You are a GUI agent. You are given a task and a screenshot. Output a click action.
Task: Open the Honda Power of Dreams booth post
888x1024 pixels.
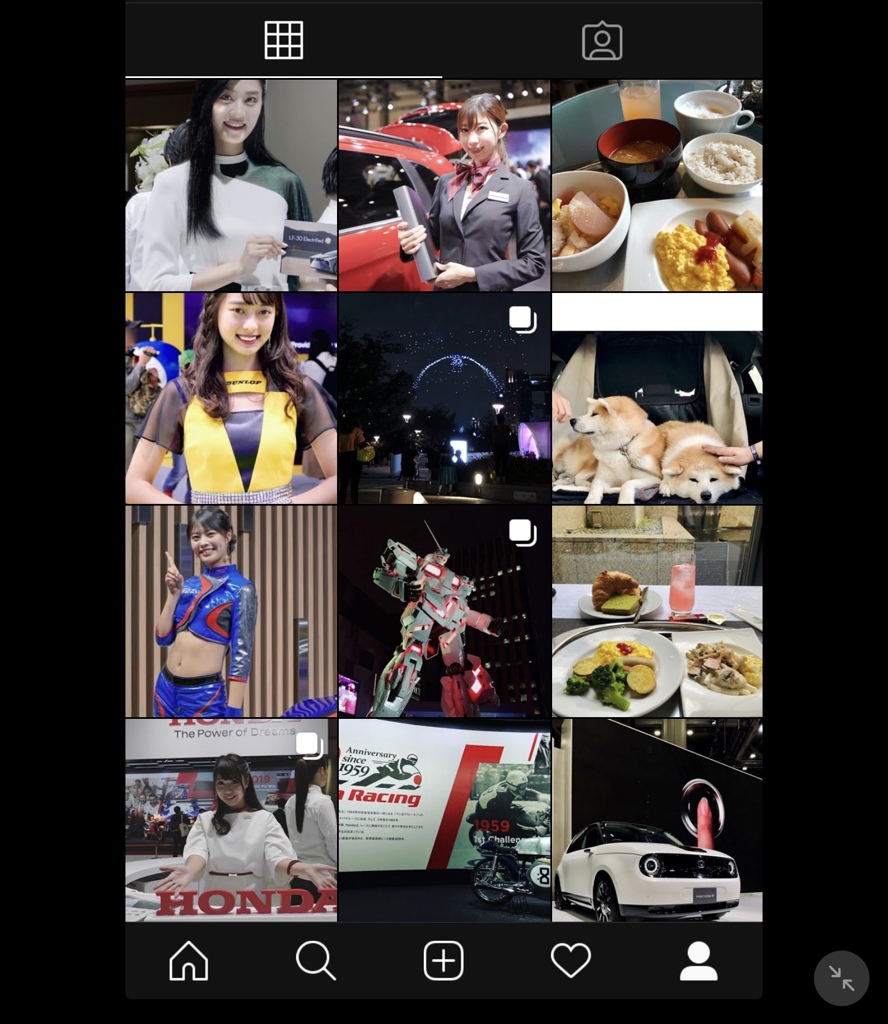(231, 820)
